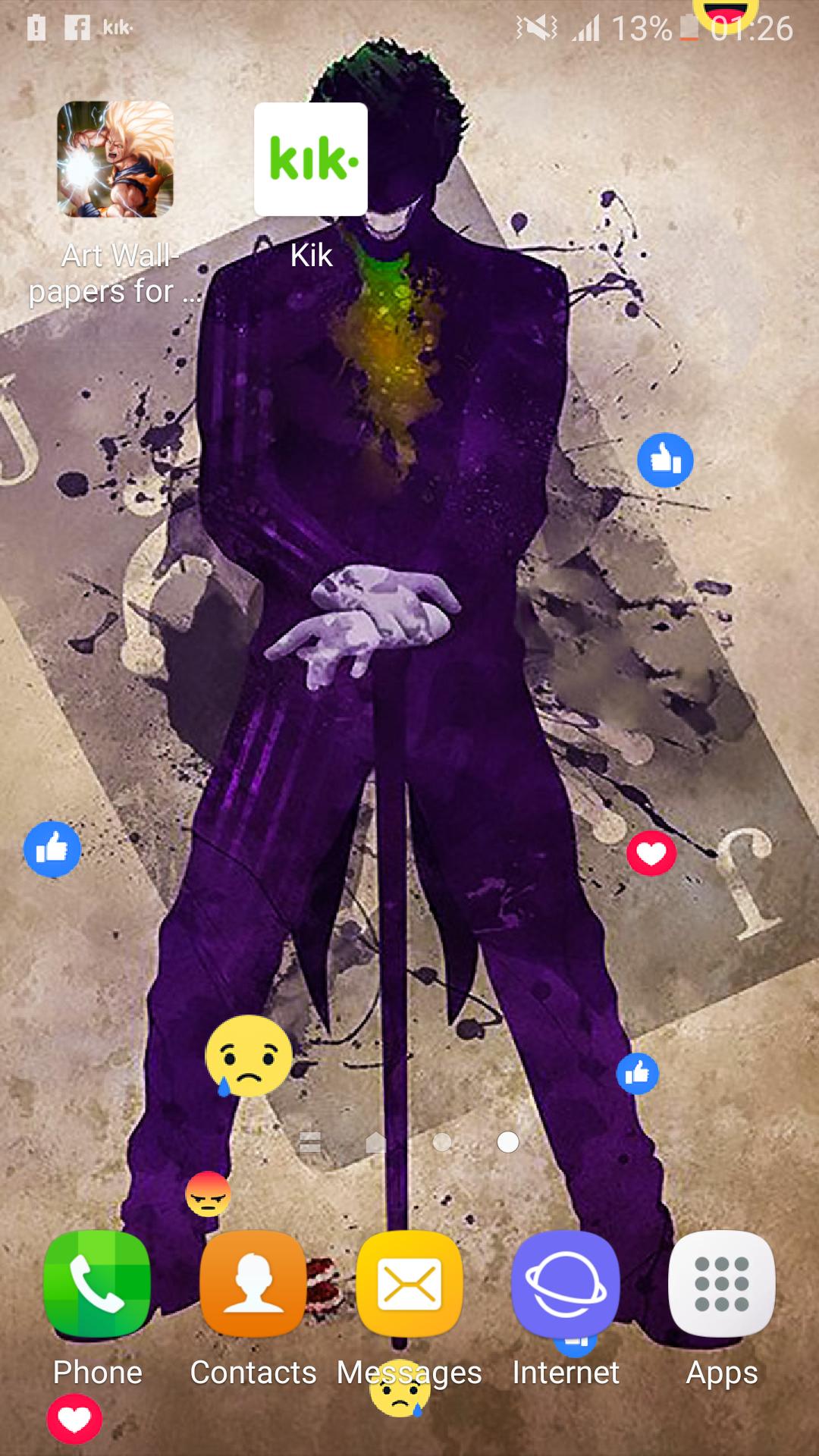Screen dimensions: 819x1456
Task: Launch the Kik app
Action: (x=311, y=159)
